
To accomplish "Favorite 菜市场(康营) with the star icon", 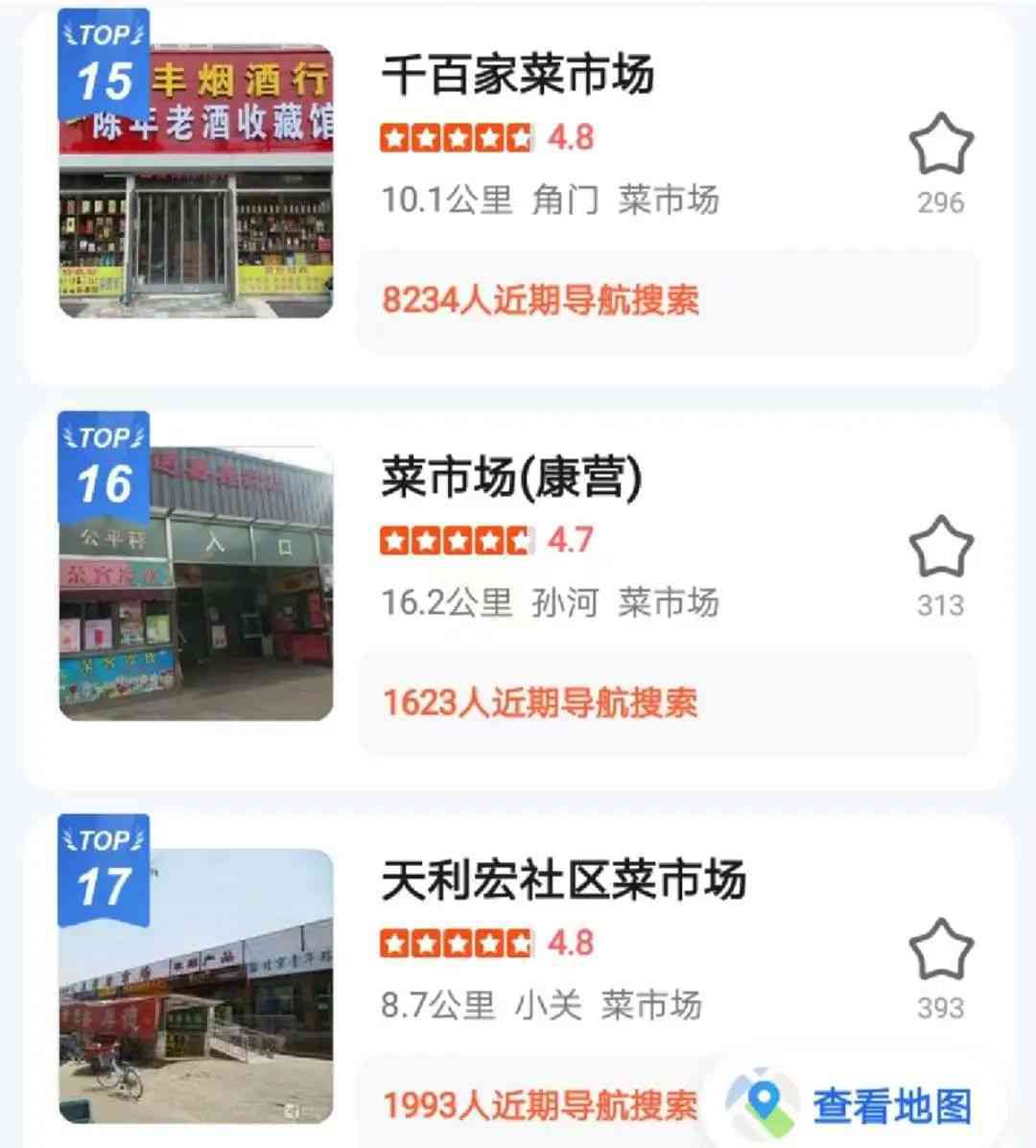I will (x=940, y=548).
